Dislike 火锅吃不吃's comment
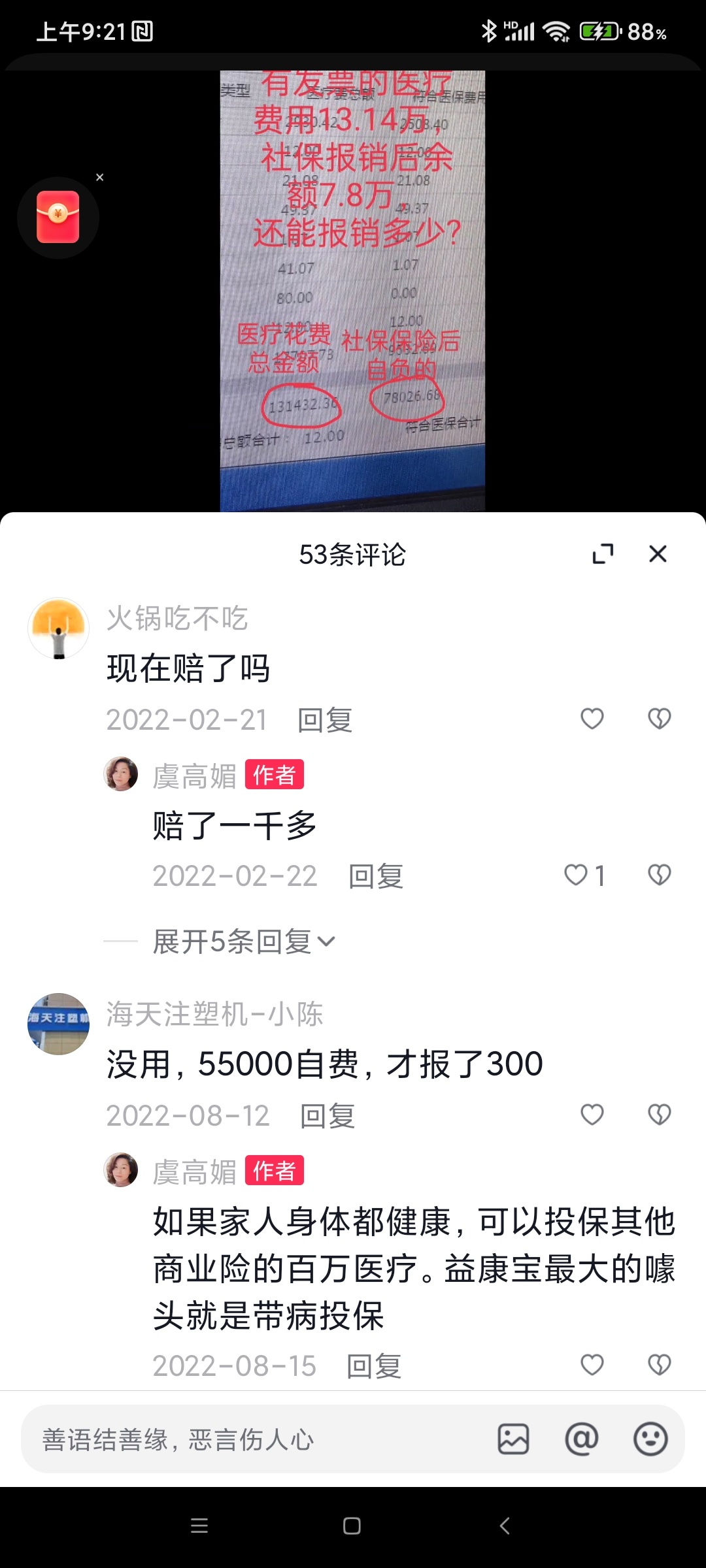706x1568 pixels. pyautogui.click(x=659, y=719)
